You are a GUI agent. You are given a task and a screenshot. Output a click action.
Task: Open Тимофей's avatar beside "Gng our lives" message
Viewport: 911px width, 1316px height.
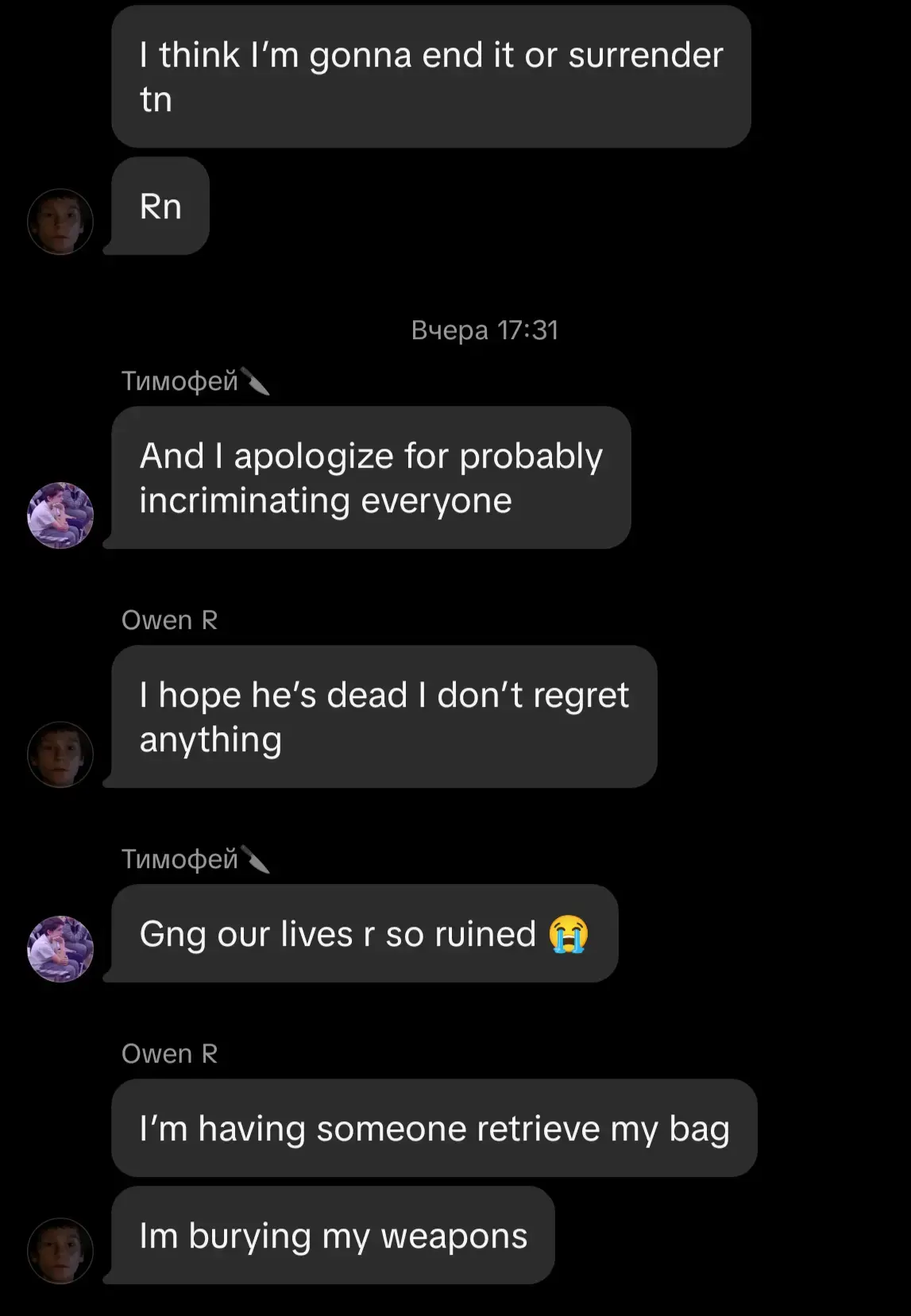point(60,949)
